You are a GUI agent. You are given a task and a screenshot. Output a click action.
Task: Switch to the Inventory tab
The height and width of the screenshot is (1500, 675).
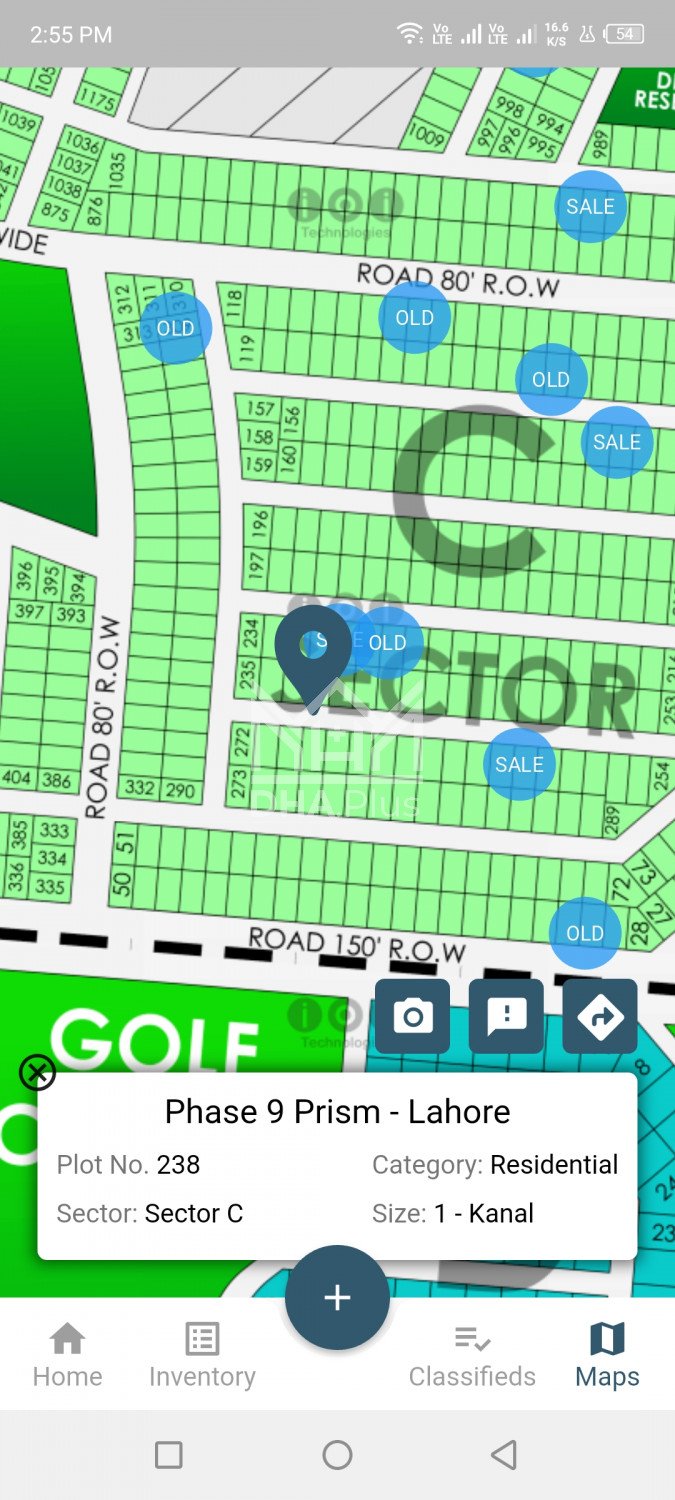[202, 1355]
